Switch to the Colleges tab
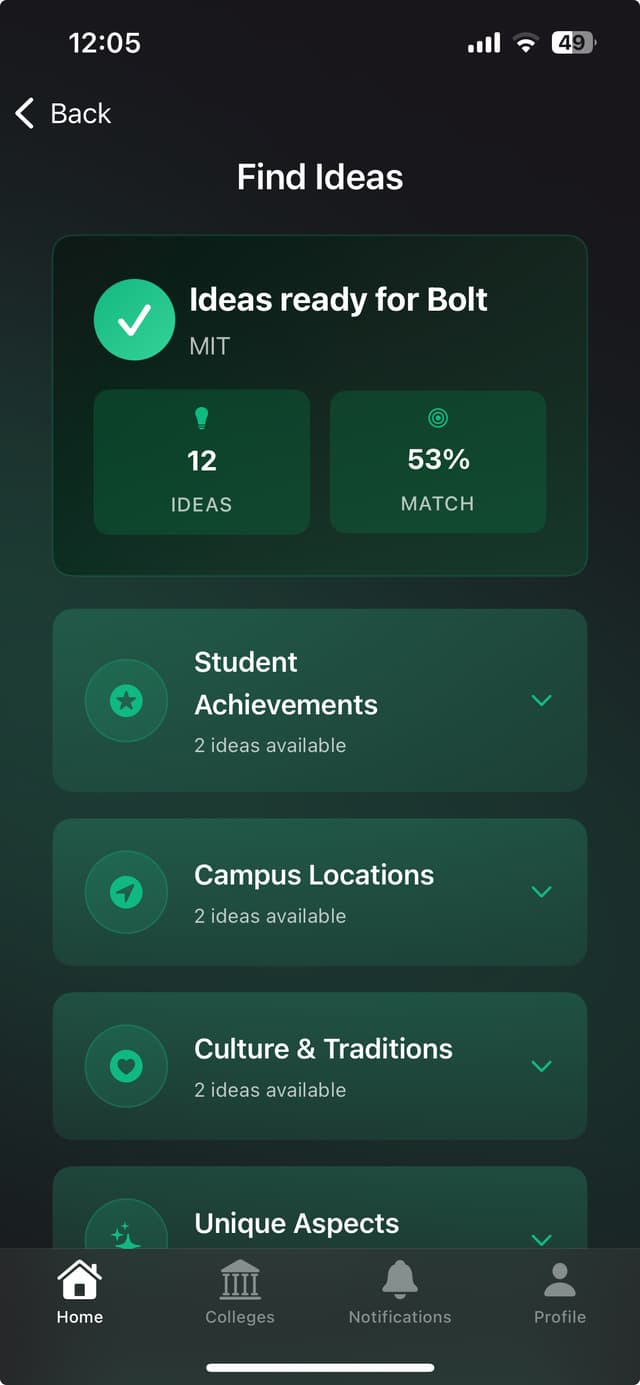Screen dimensions: 640x1385 (240, 1292)
